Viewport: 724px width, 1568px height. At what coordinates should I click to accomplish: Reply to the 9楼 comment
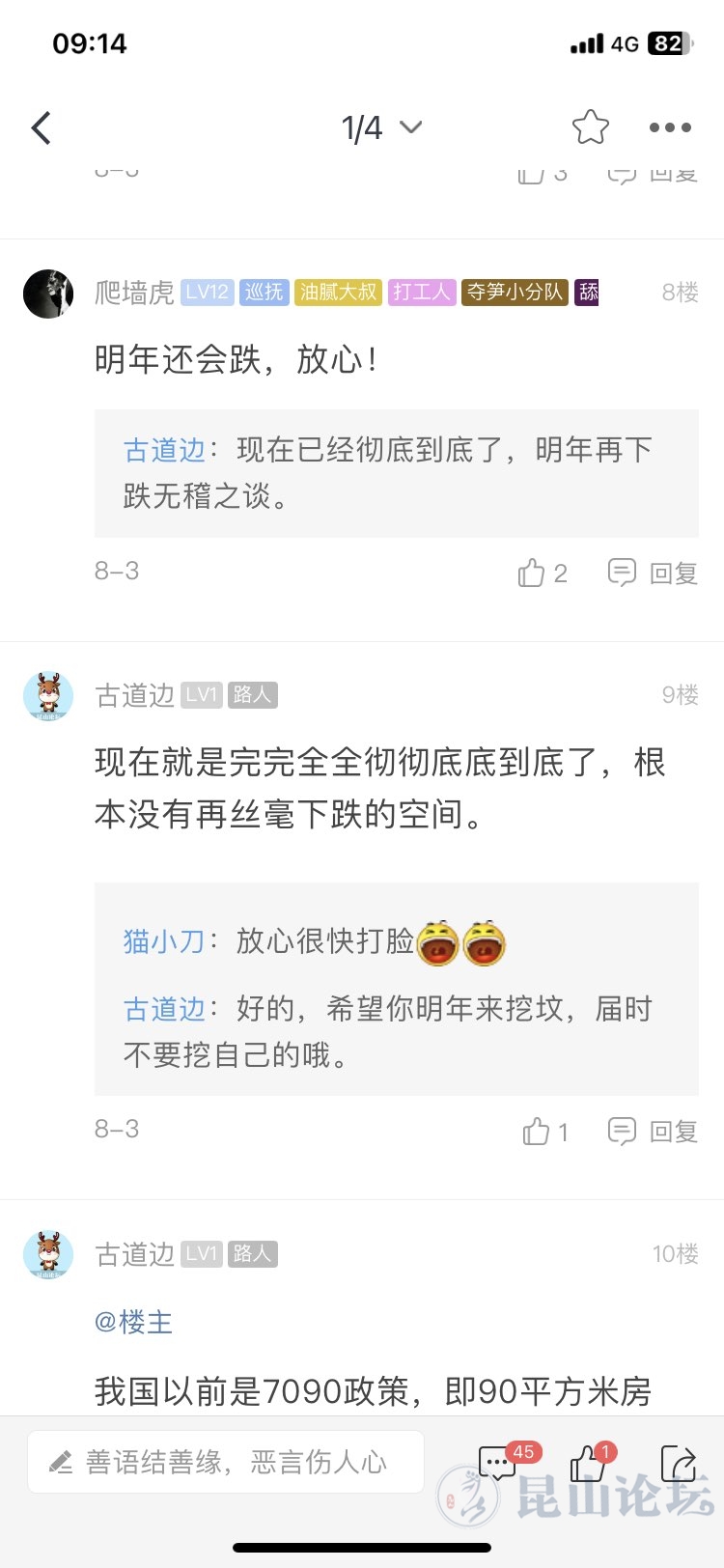click(653, 1132)
